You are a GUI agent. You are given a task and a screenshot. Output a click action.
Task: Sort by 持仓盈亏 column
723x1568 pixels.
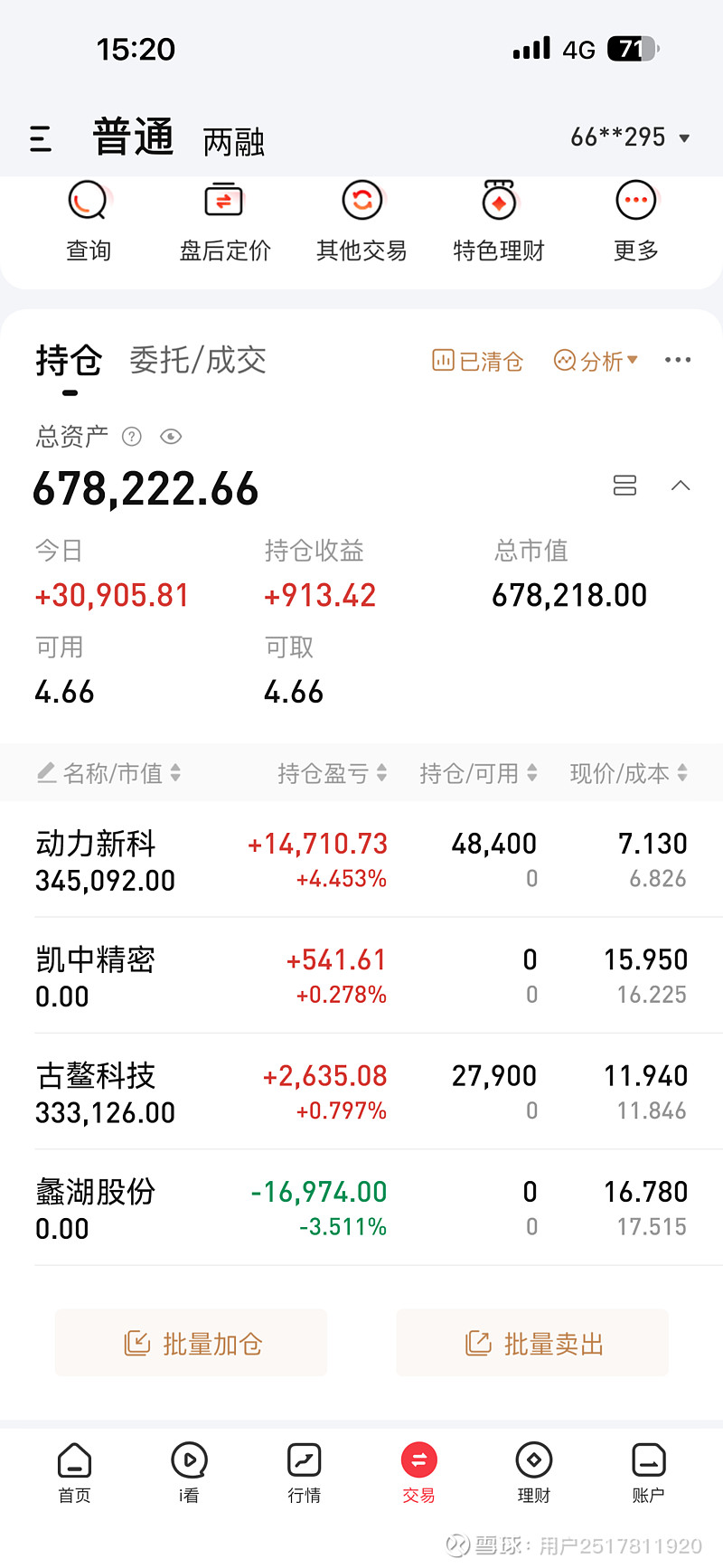pyautogui.click(x=333, y=773)
